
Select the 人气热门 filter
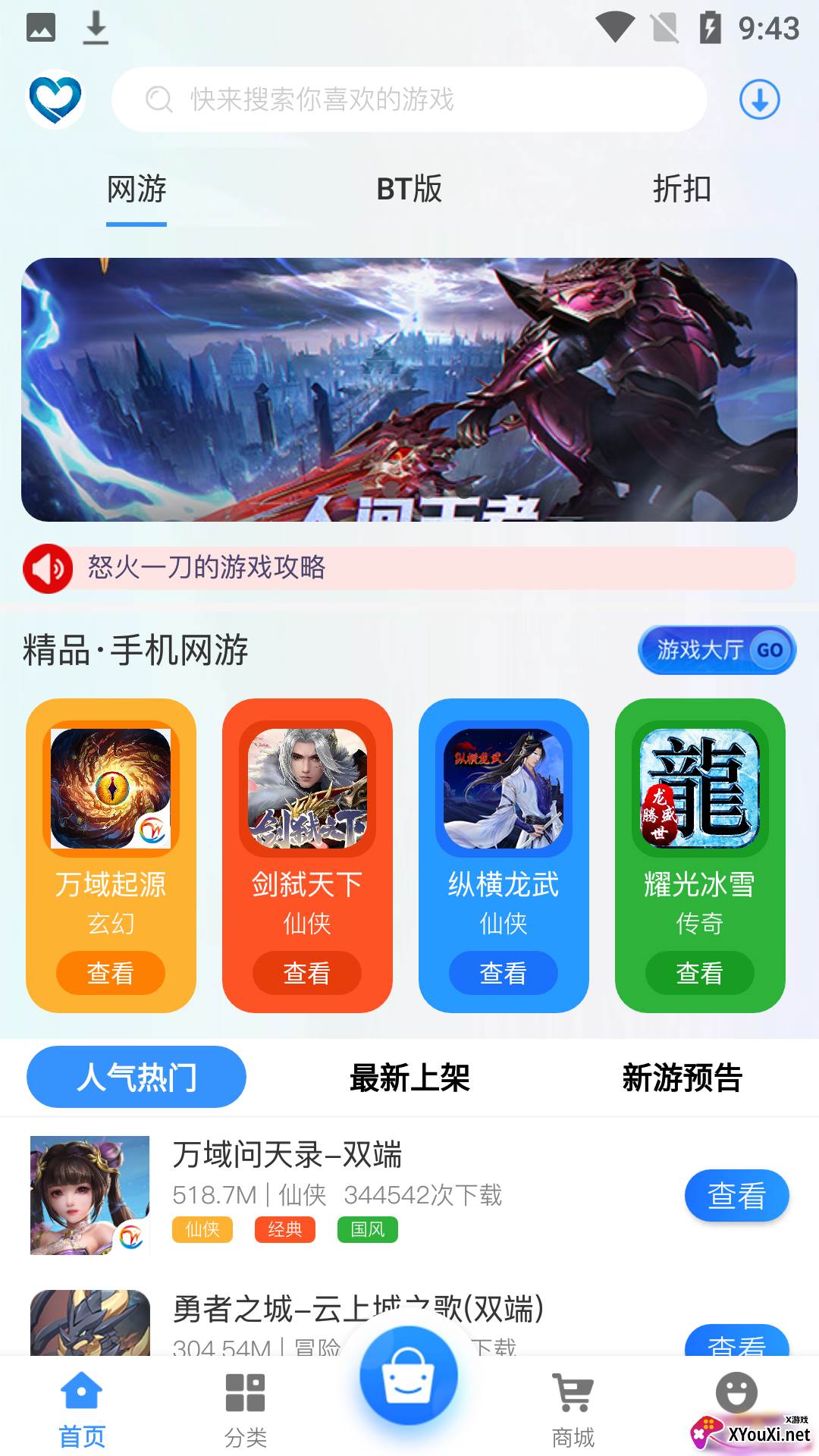click(x=136, y=1077)
